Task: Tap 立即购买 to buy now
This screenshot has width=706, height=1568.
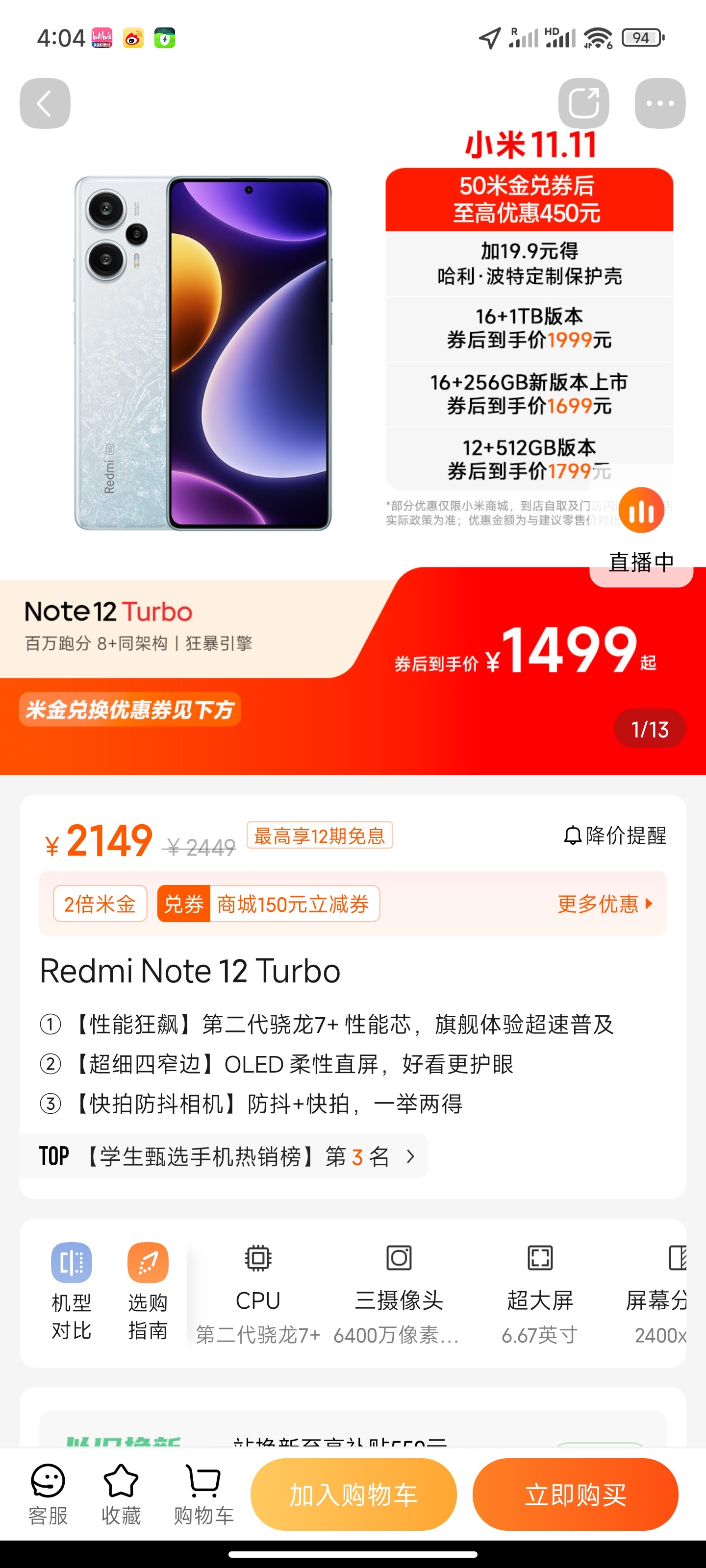Action: pos(575,1494)
